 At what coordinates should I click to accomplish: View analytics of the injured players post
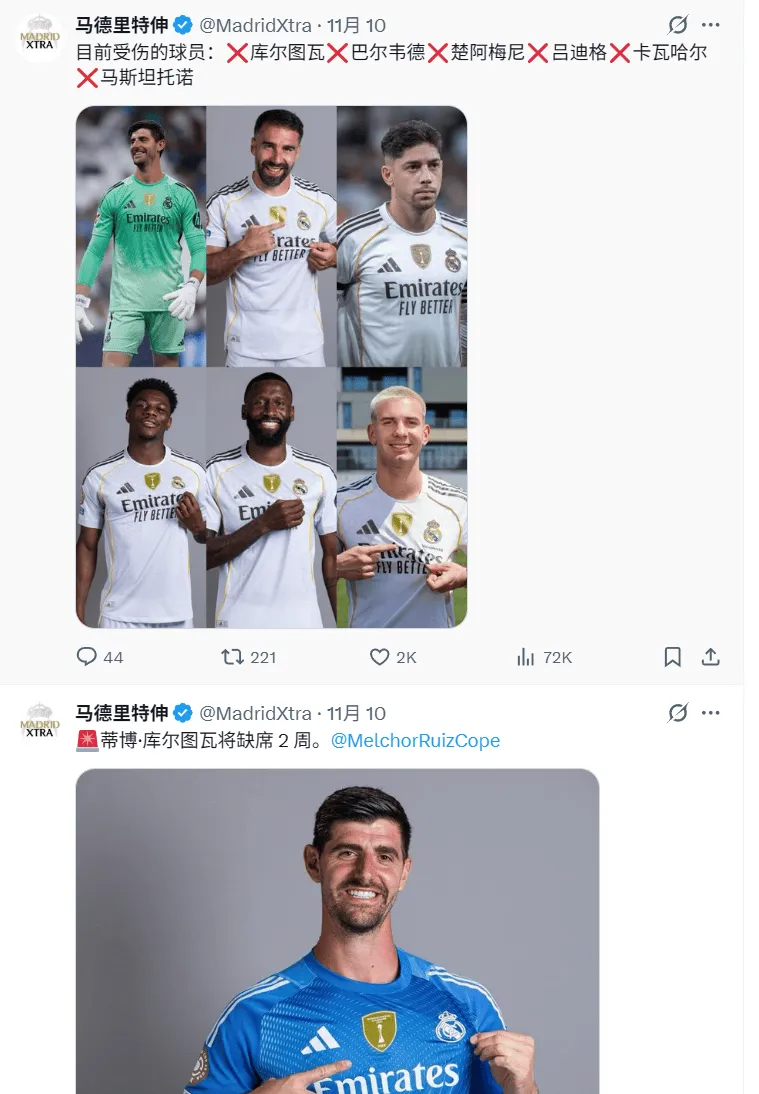point(527,657)
